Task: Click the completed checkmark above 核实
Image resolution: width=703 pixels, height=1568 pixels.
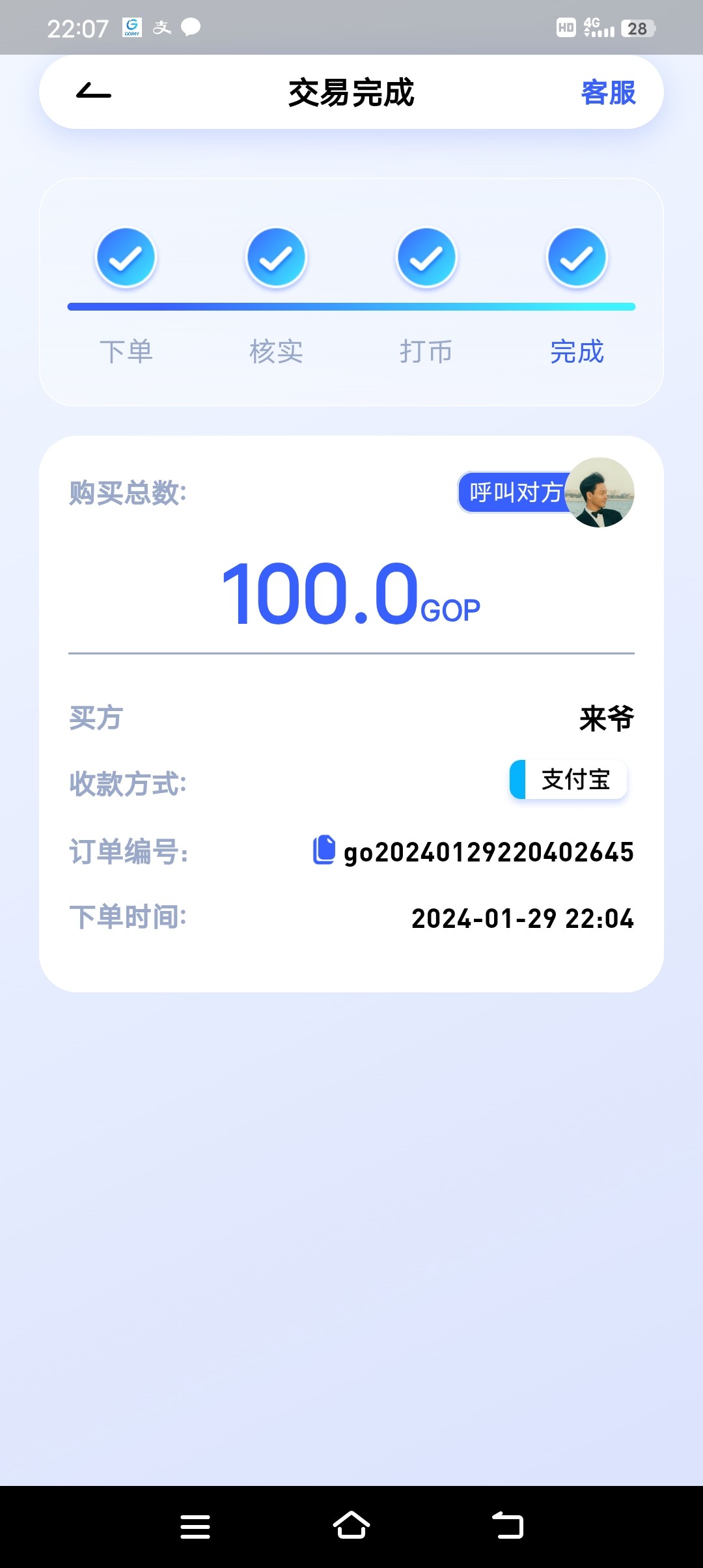Action: 275,257
